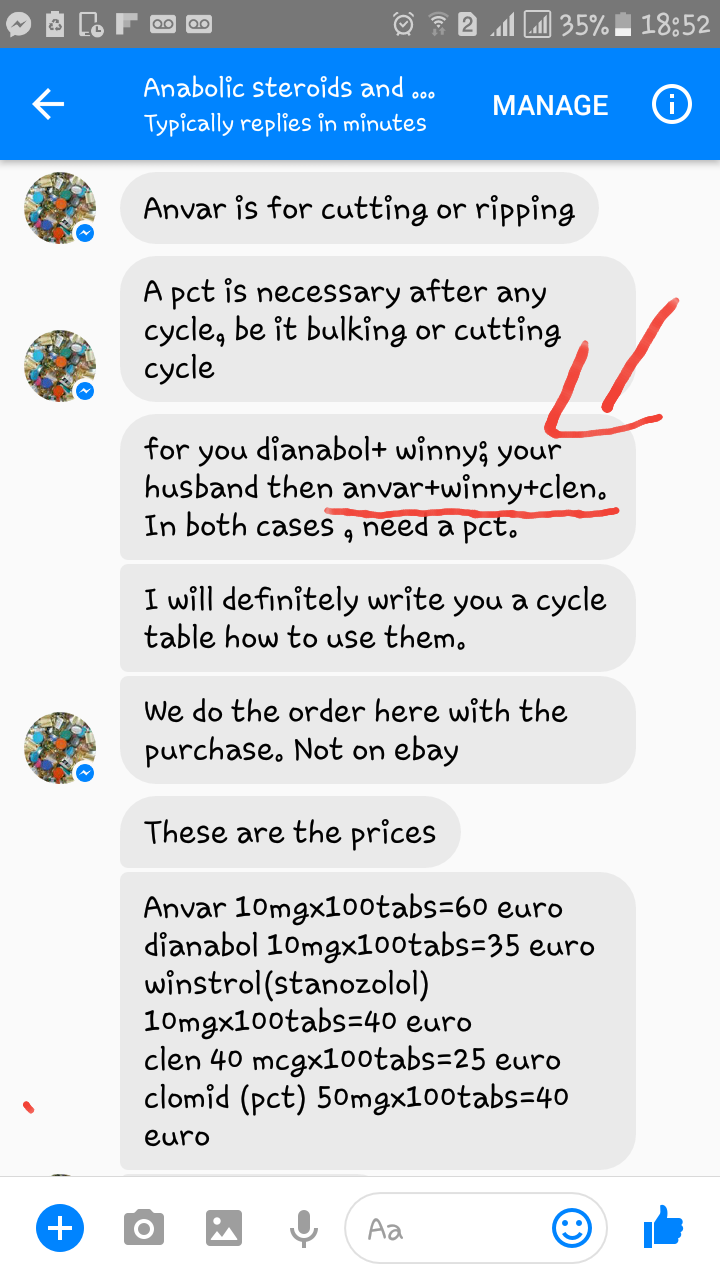Image resolution: width=720 pixels, height=1280 pixels.
Task: Send a thumbs-up like
Action: click(x=662, y=1226)
